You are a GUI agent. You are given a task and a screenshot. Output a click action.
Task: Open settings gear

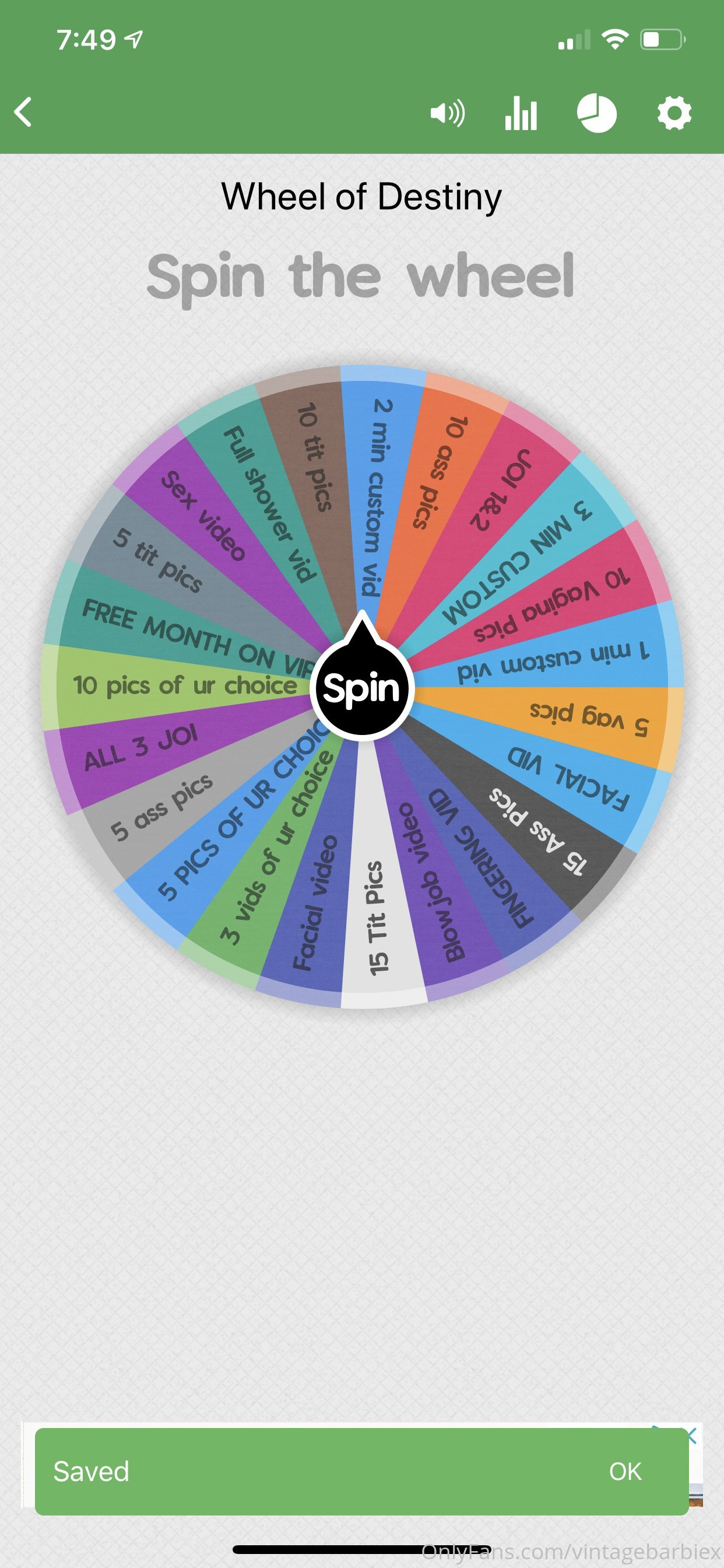[x=674, y=113]
